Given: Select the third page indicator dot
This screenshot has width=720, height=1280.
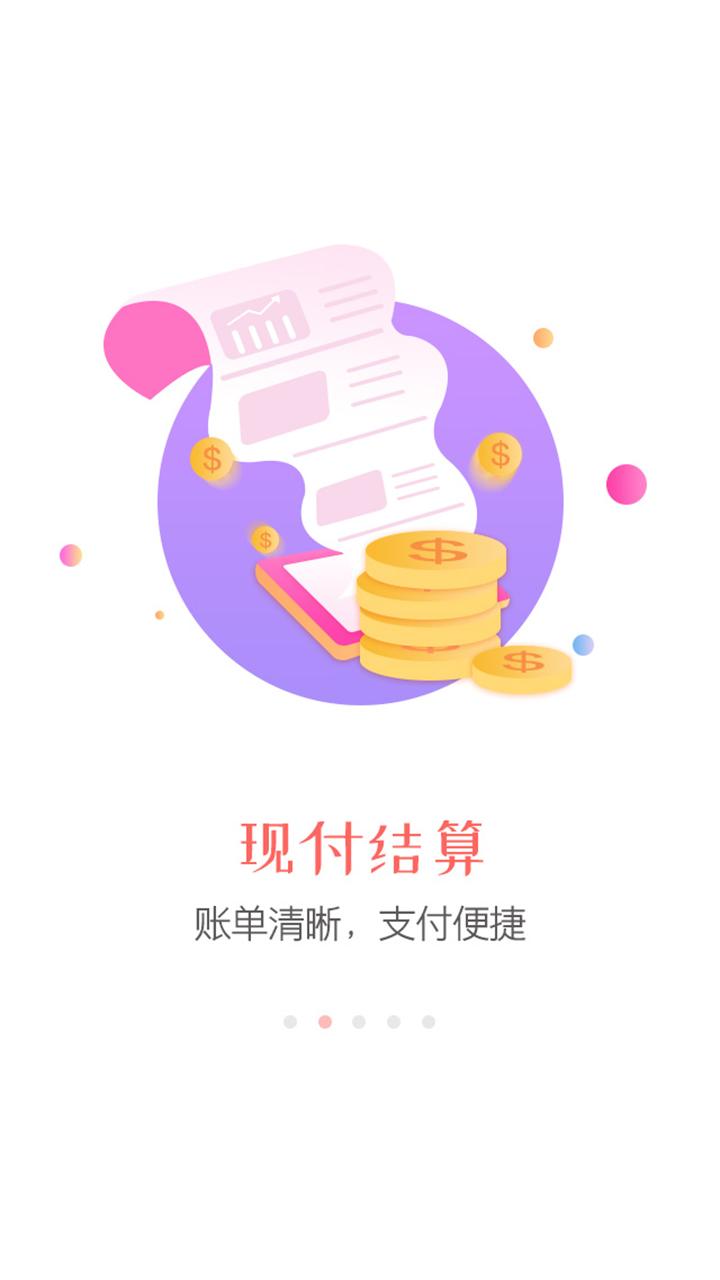Looking at the screenshot, I should (x=359, y=1022).
